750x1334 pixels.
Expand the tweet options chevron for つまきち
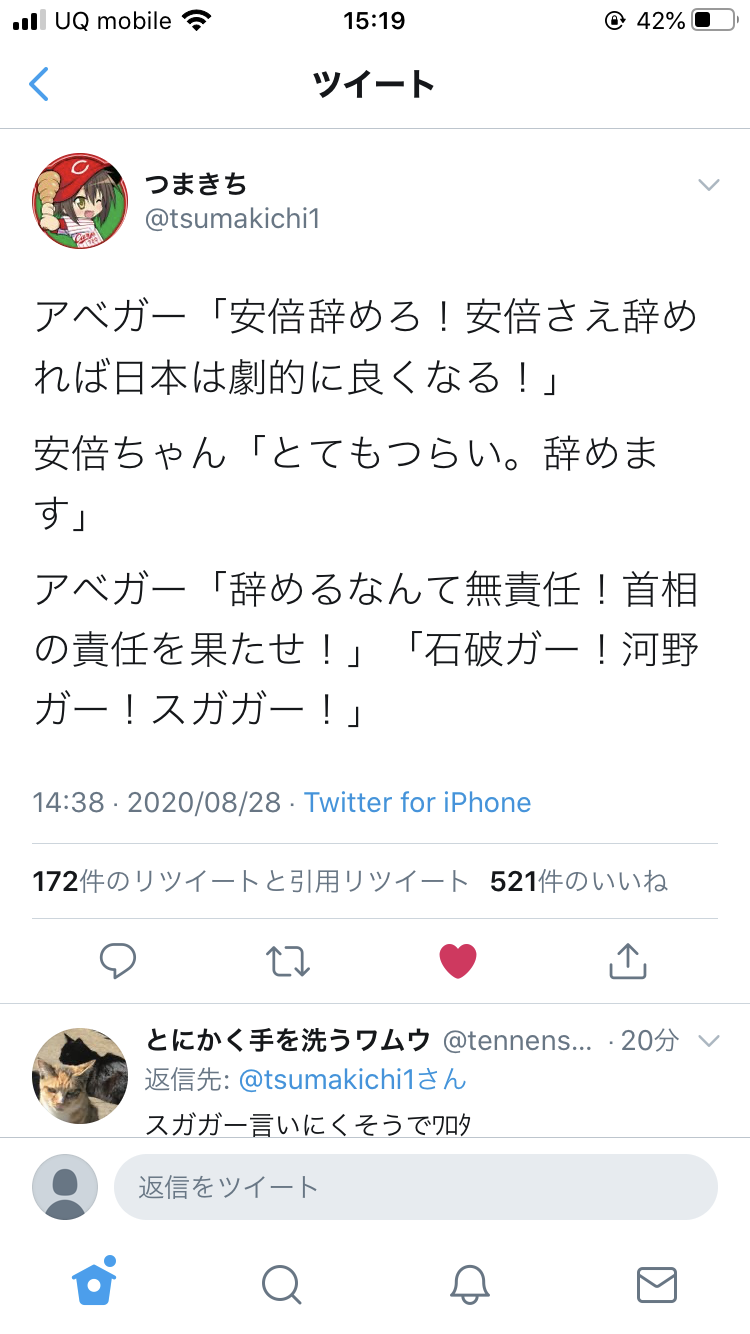[x=708, y=185]
